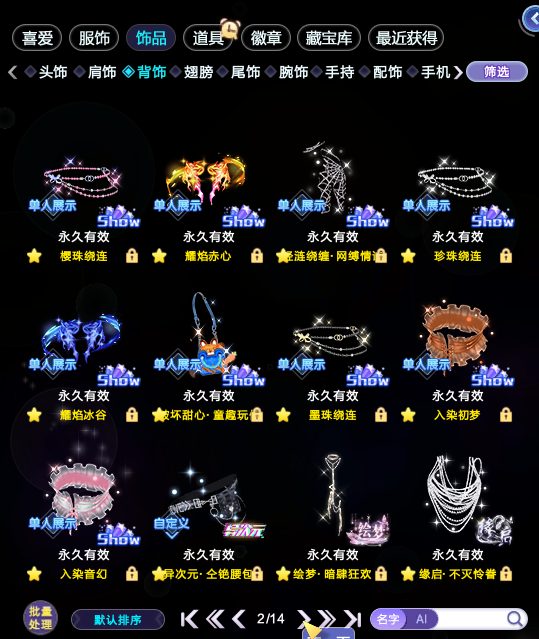Screen dimensions: 539x639
Task: Jump to the last page
Action: [x=353, y=619]
